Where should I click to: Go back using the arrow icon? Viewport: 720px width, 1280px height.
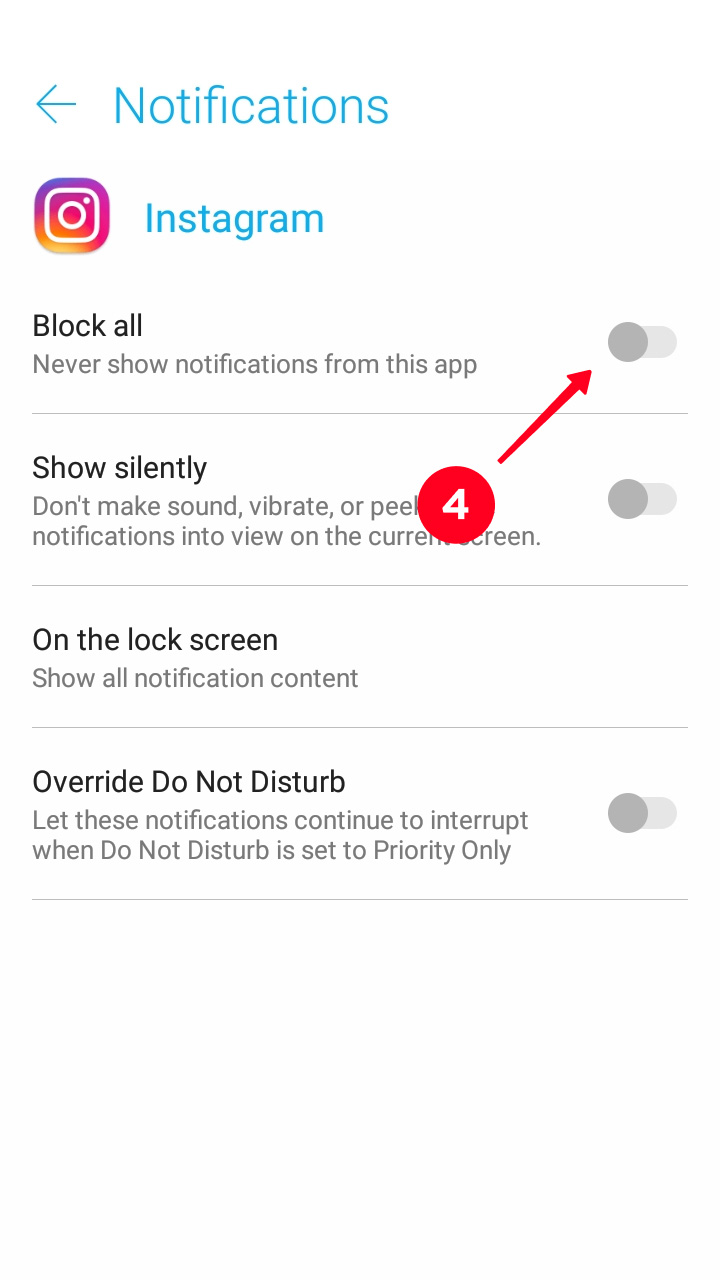(x=56, y=105)
